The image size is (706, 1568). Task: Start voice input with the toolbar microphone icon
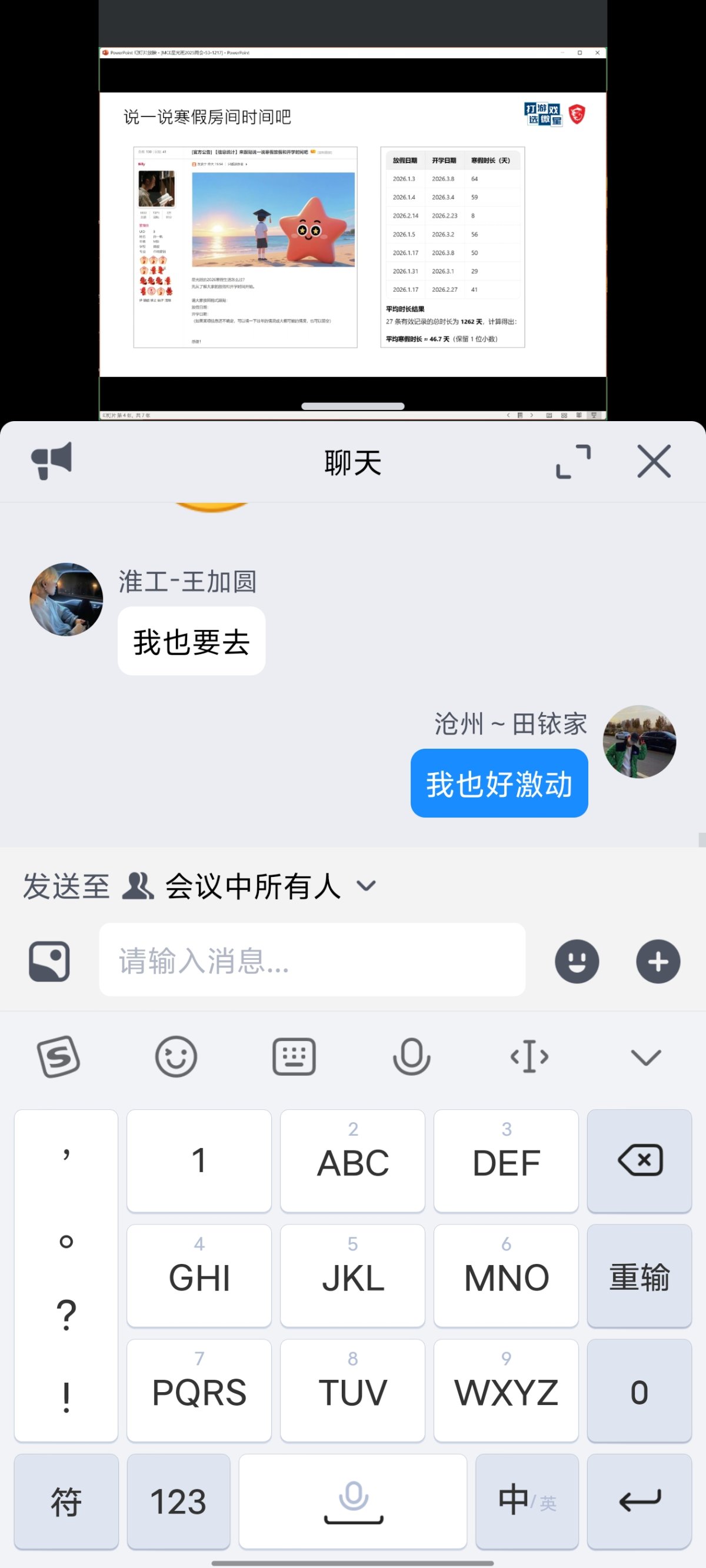(412, 1057)
